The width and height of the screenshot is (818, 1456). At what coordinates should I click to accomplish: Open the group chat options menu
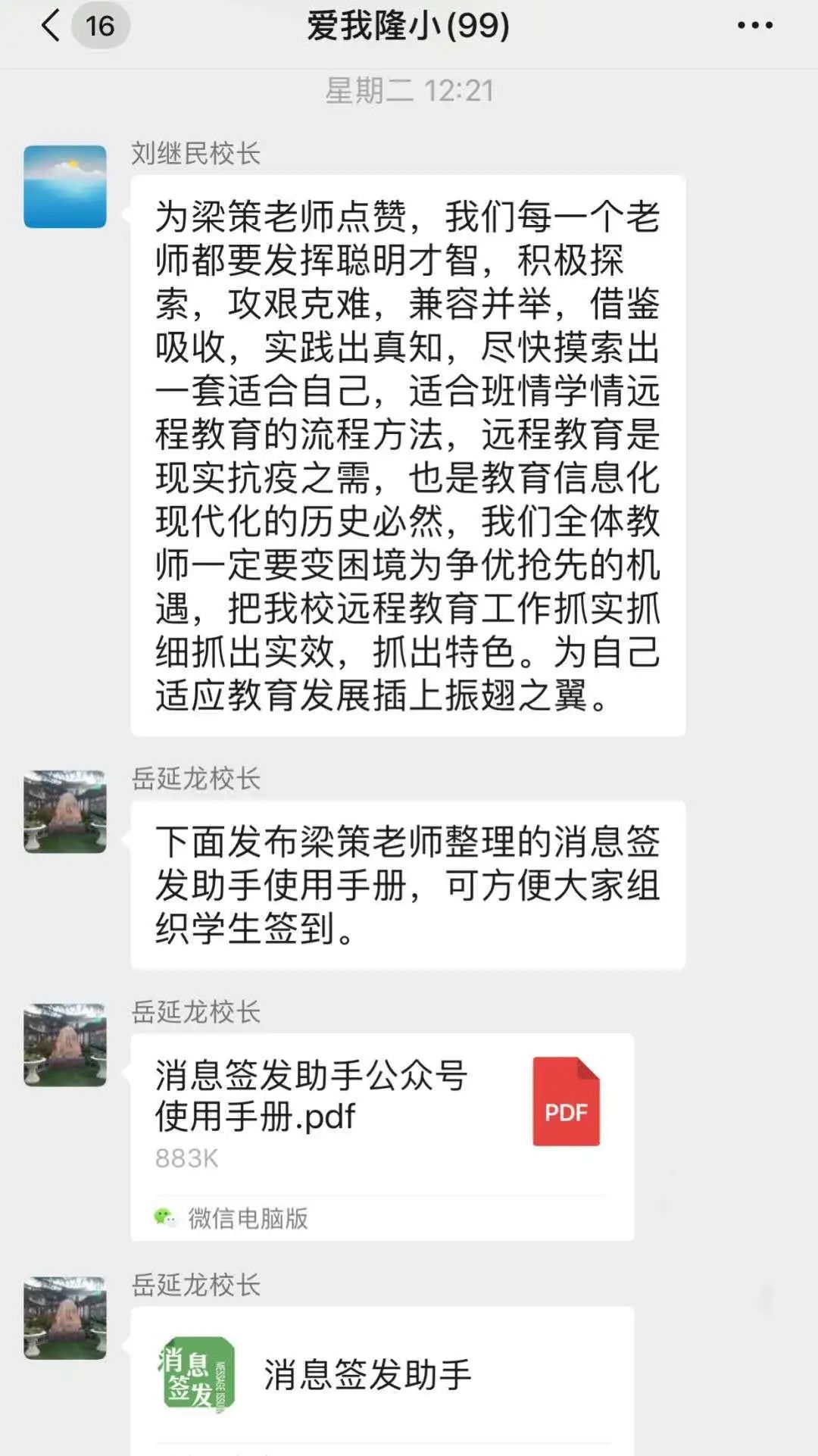click(754, 26)
